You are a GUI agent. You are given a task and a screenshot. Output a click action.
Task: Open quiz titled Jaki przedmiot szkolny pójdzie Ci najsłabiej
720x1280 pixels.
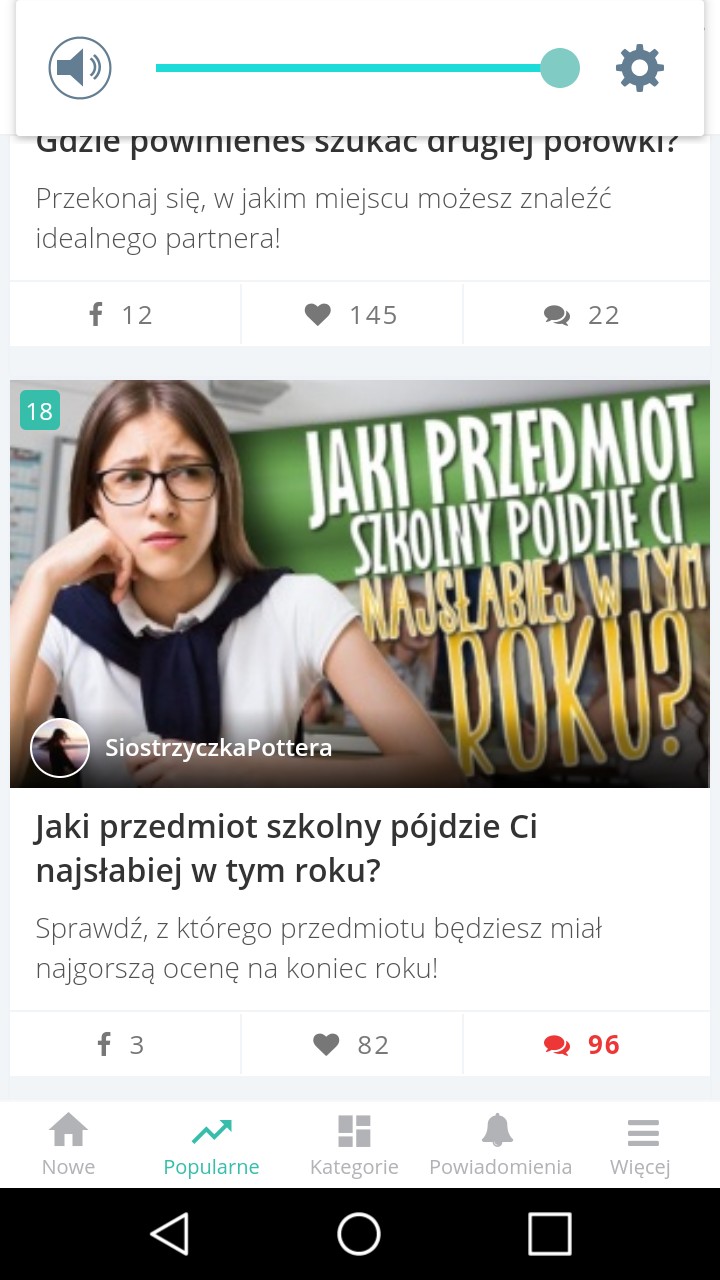pyautogui.click(x=286, y=849)
